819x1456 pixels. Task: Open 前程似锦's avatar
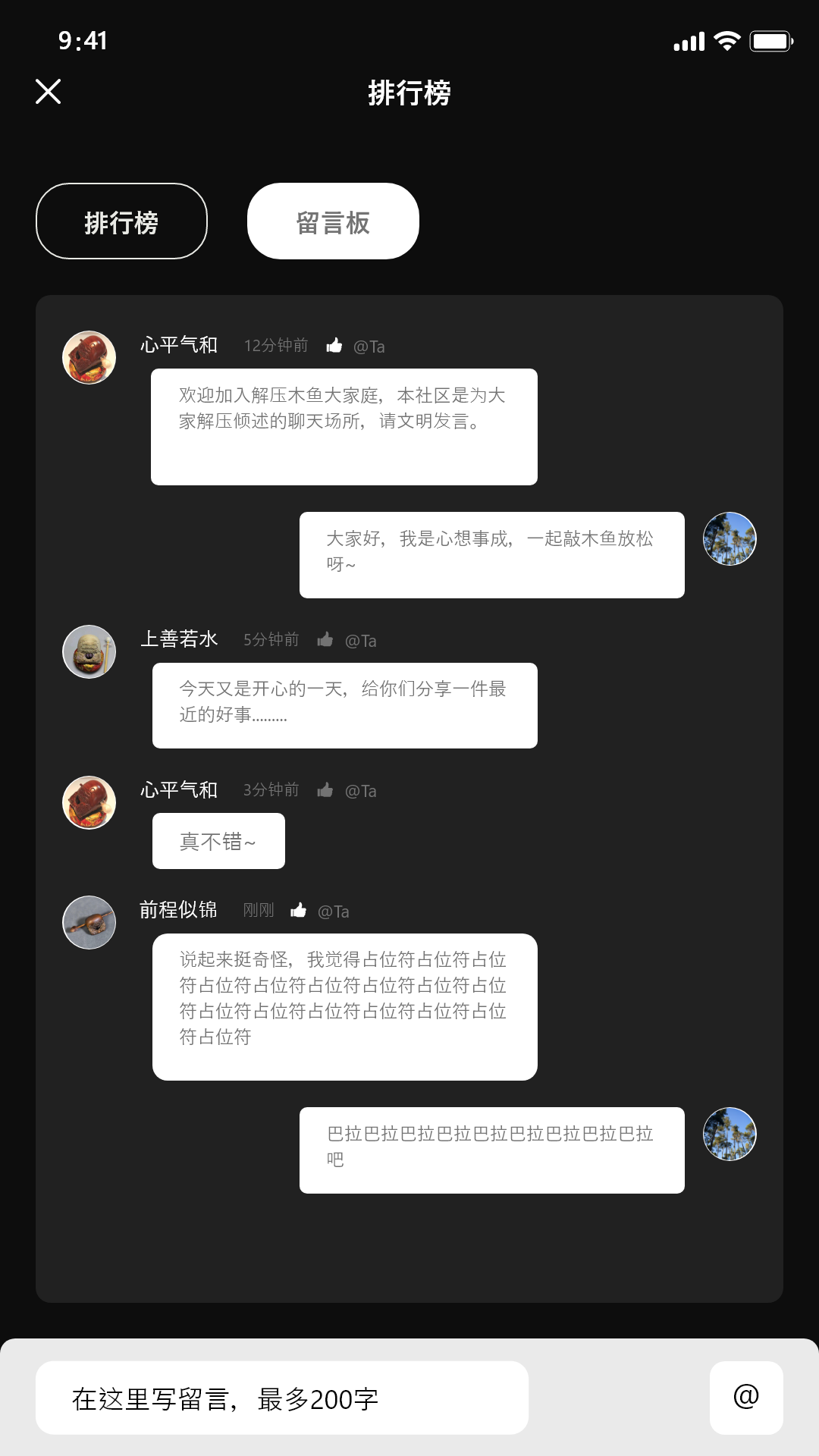tap(89, 922)
